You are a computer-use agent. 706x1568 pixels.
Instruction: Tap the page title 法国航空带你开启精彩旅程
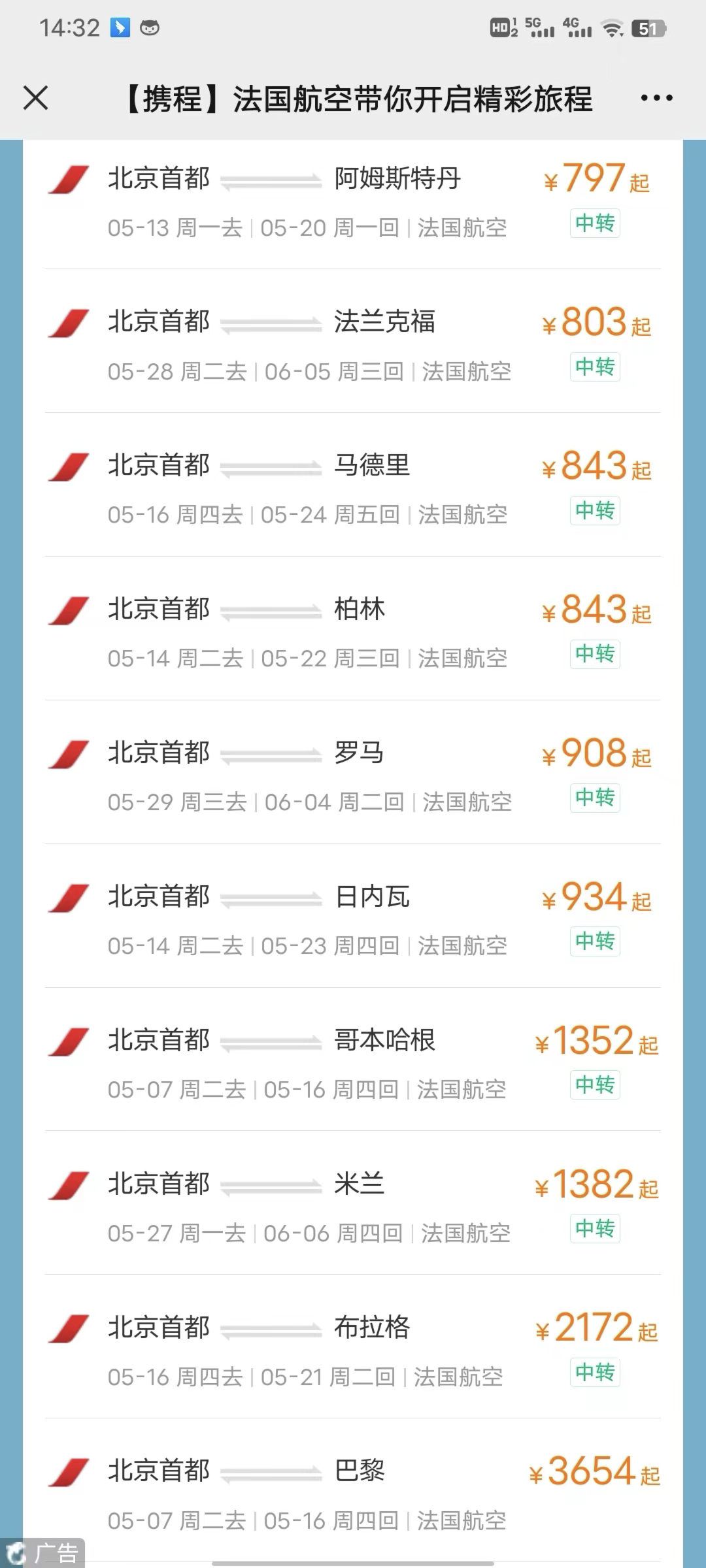(358, 99)
